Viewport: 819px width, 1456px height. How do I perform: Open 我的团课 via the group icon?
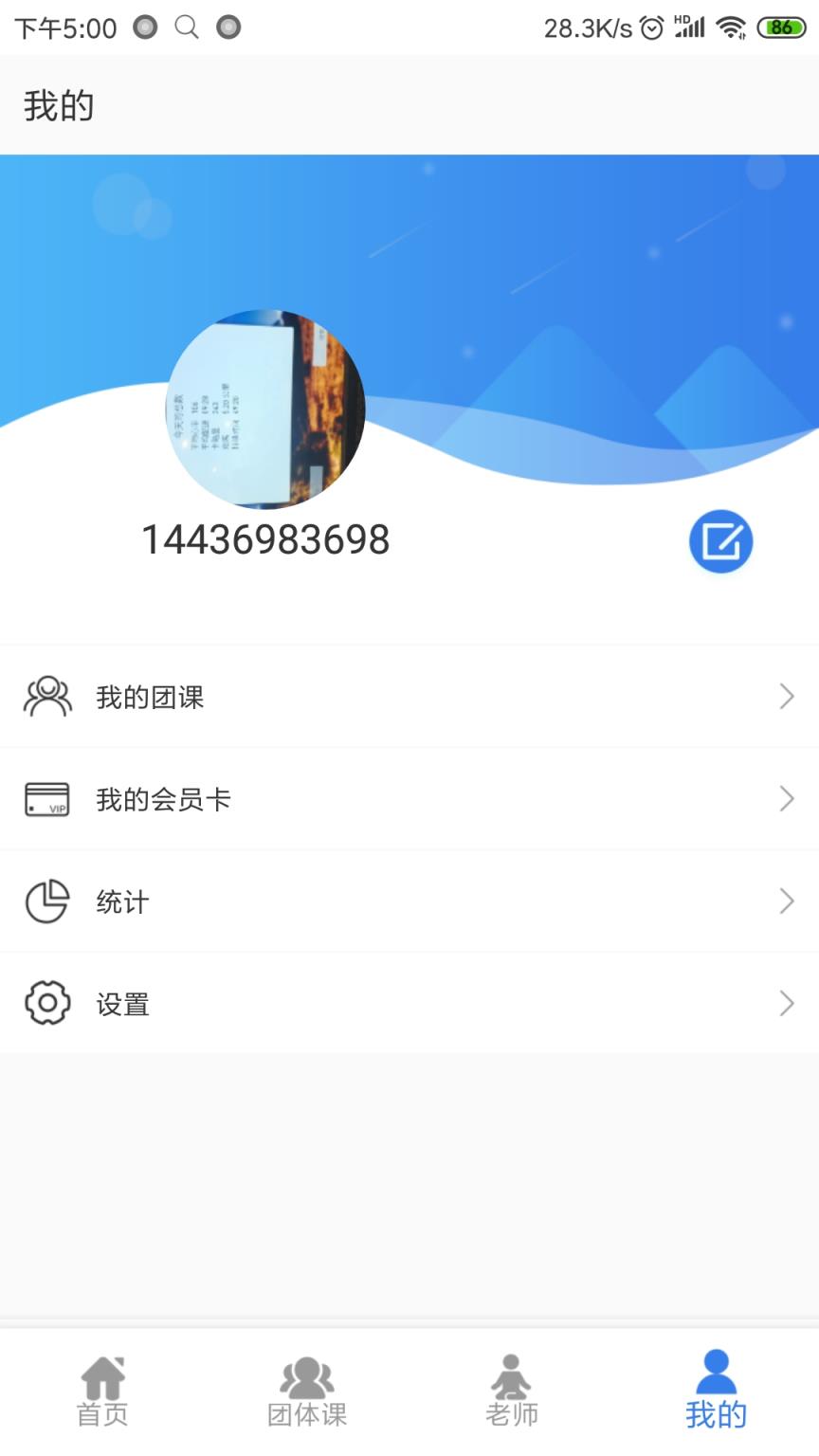point(45,696)
